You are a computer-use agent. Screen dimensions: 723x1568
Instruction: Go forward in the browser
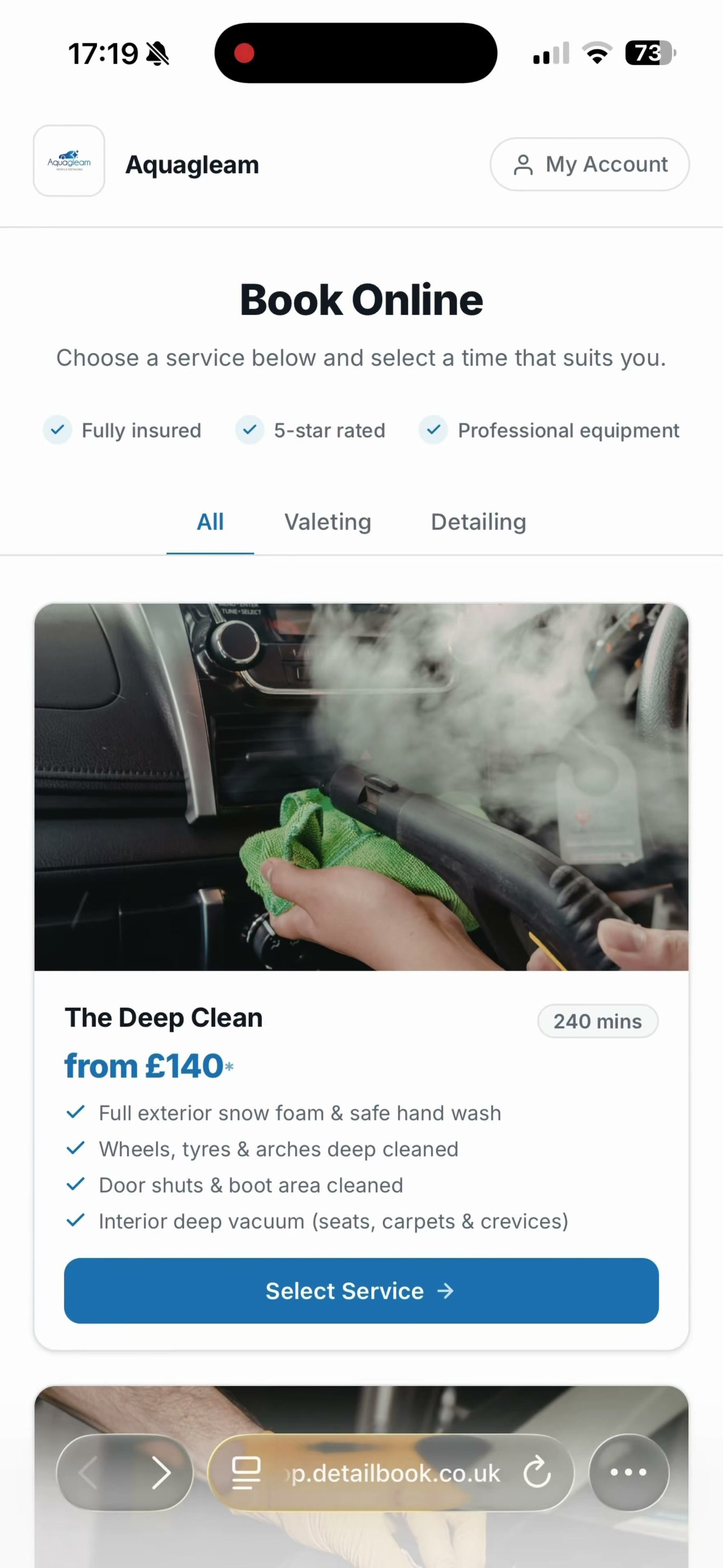(x=161, y=1473)
